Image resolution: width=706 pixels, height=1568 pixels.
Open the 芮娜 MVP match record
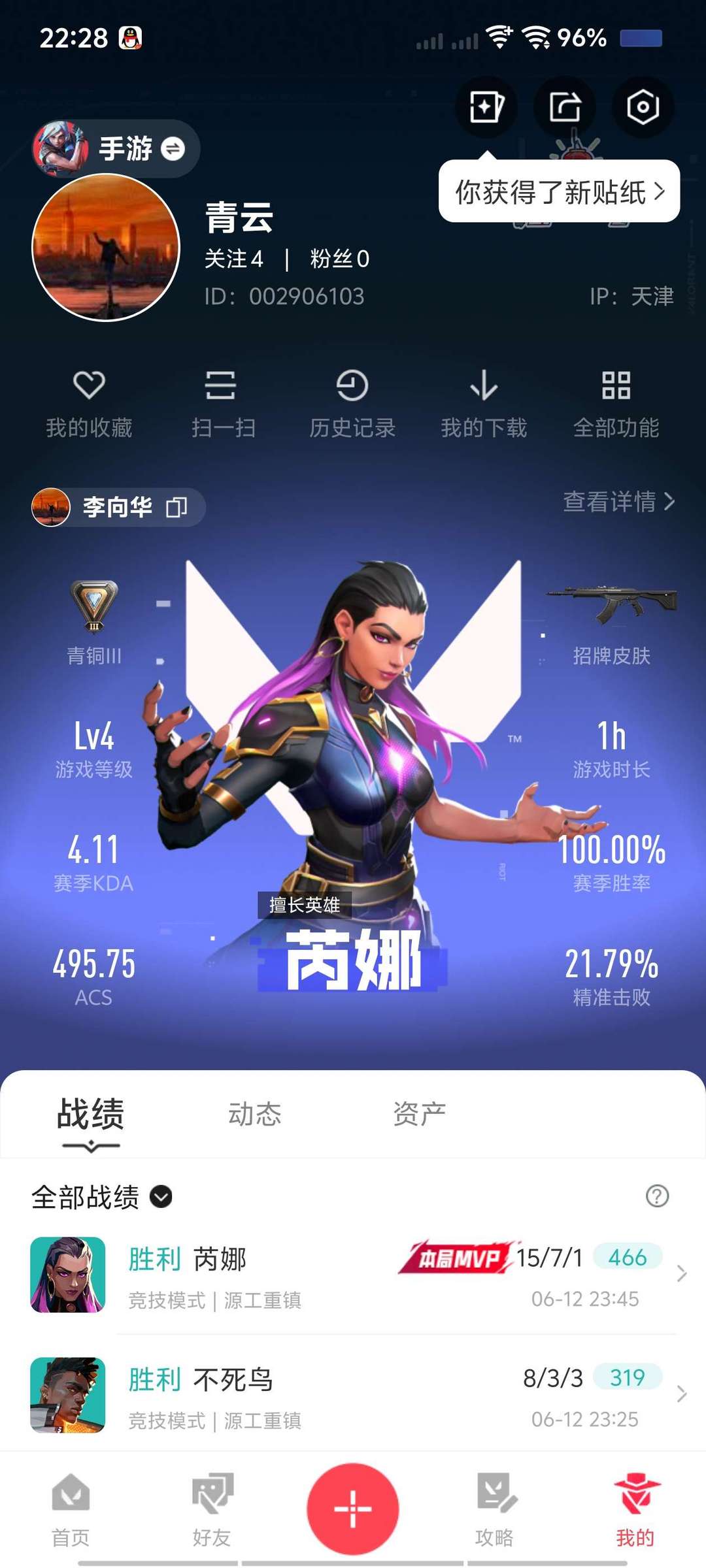pos(353,1275)
